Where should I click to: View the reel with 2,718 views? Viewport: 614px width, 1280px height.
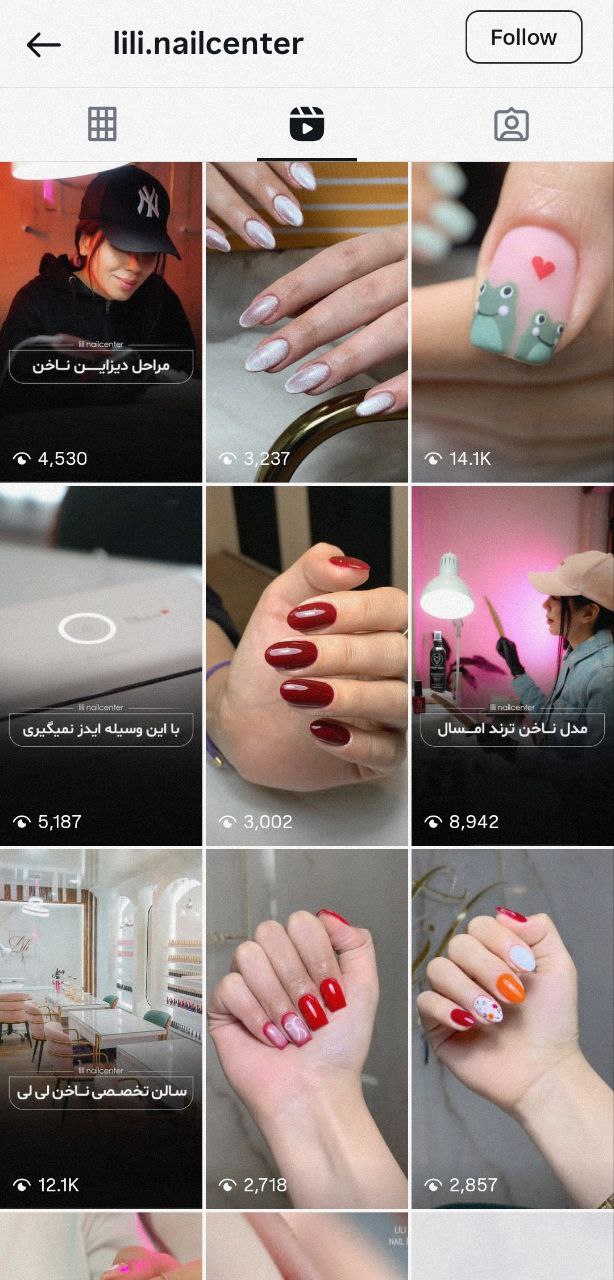point(307,1029)
